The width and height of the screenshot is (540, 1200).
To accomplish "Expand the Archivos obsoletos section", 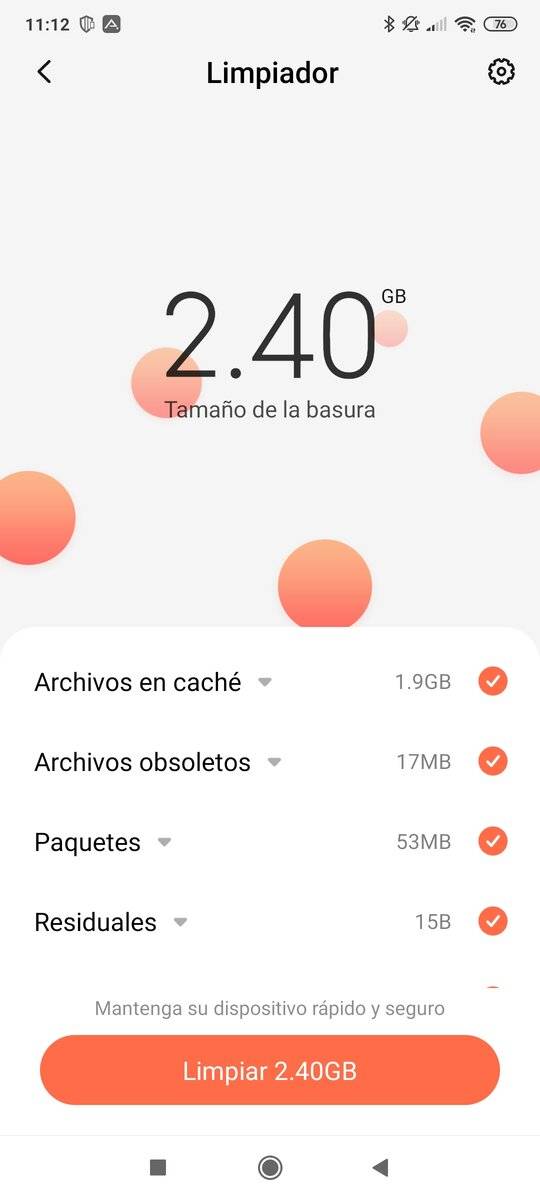I will (x=274, y=762).
